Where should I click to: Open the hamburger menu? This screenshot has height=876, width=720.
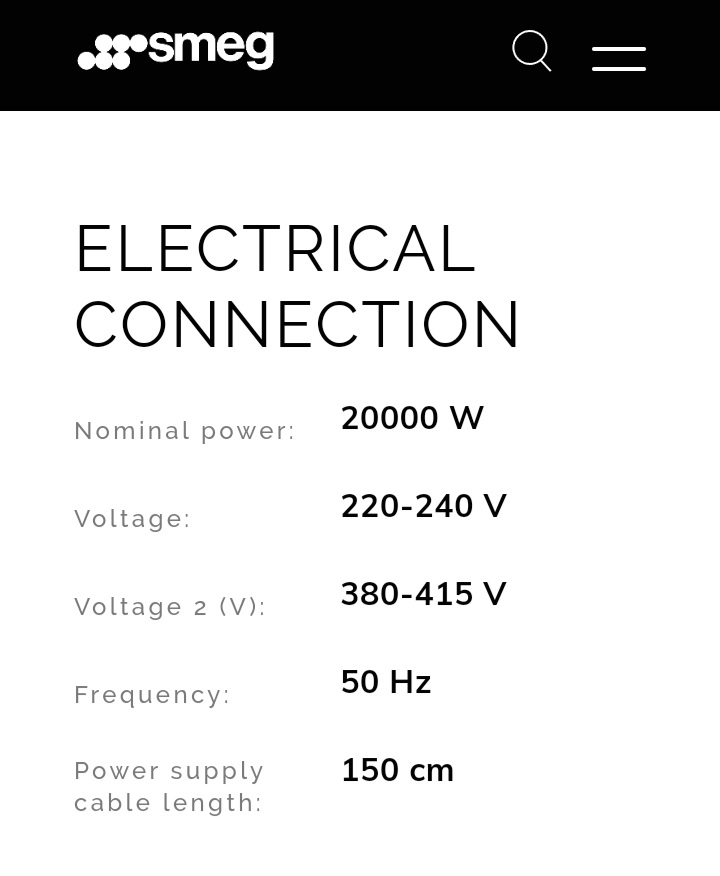[618, 59]
